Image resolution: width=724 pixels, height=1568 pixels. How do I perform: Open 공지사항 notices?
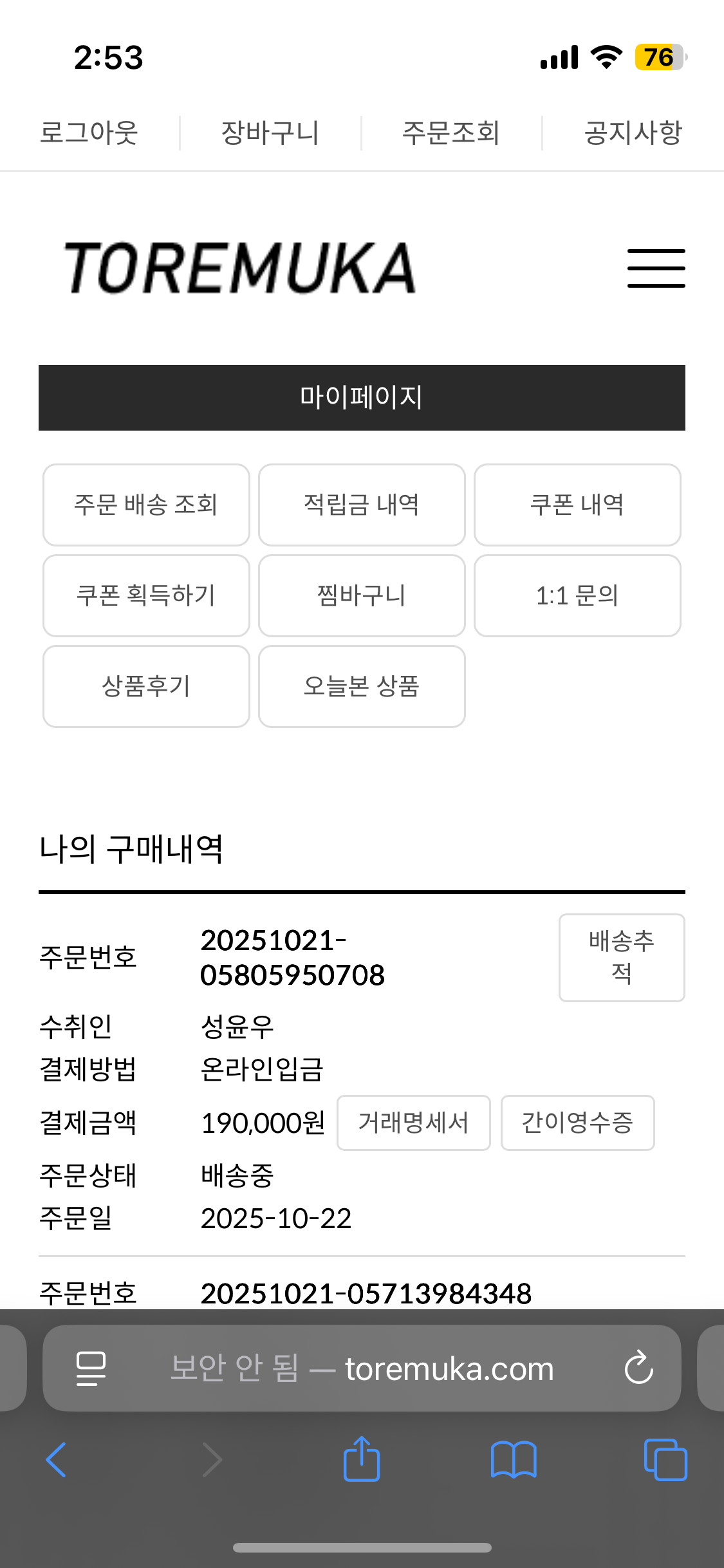tap(633, 133)
